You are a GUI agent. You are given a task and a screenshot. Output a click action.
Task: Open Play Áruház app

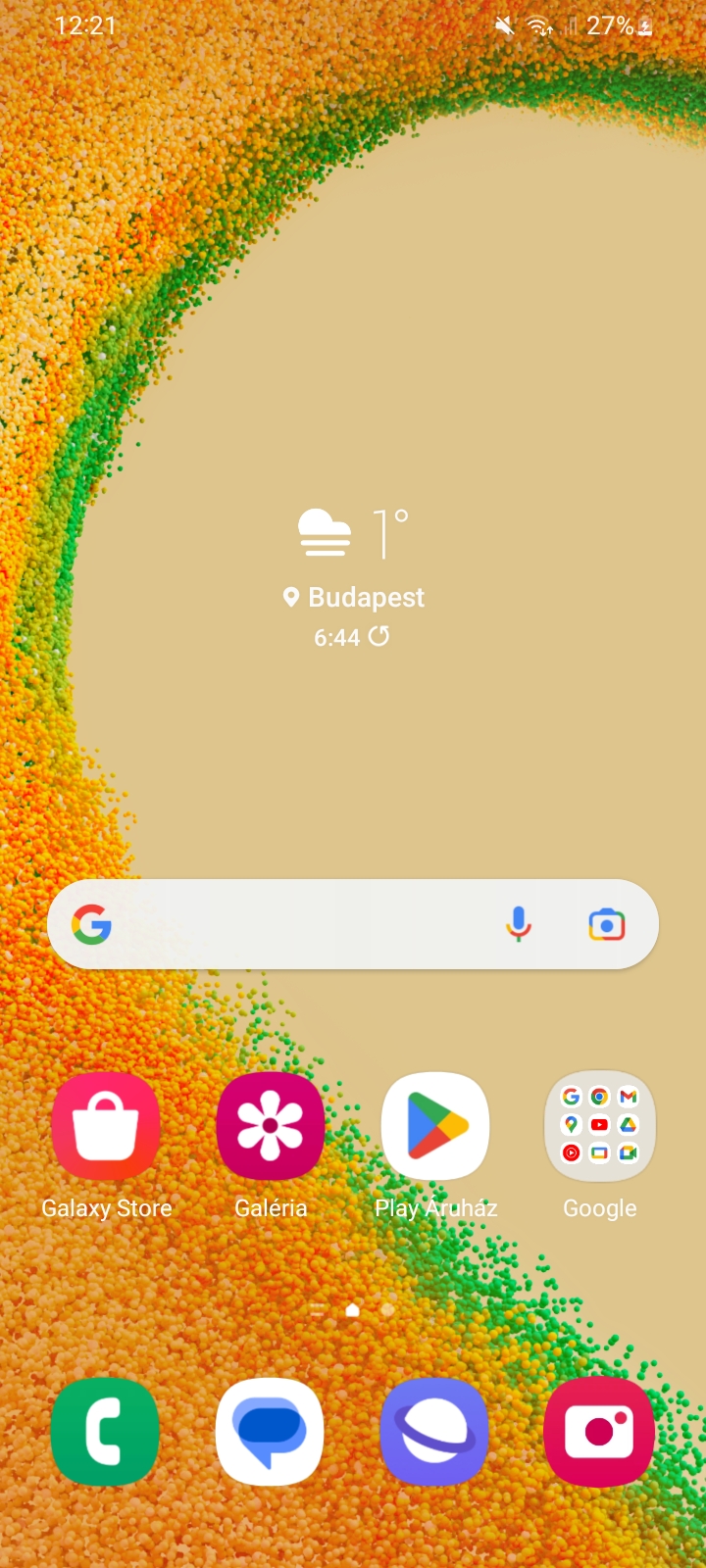point(435,1126)
